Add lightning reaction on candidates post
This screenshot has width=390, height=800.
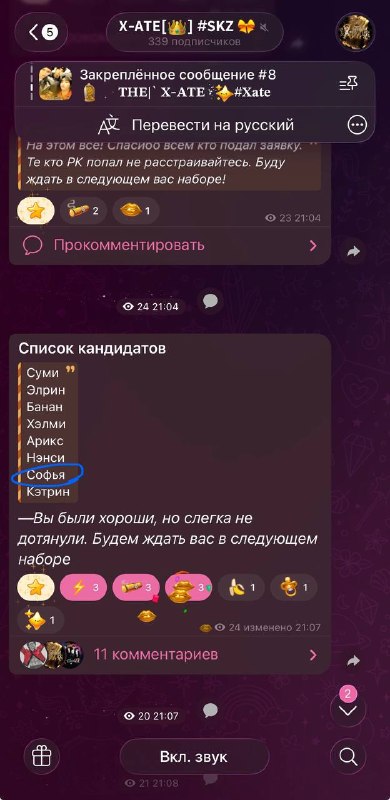pos(84,588)
